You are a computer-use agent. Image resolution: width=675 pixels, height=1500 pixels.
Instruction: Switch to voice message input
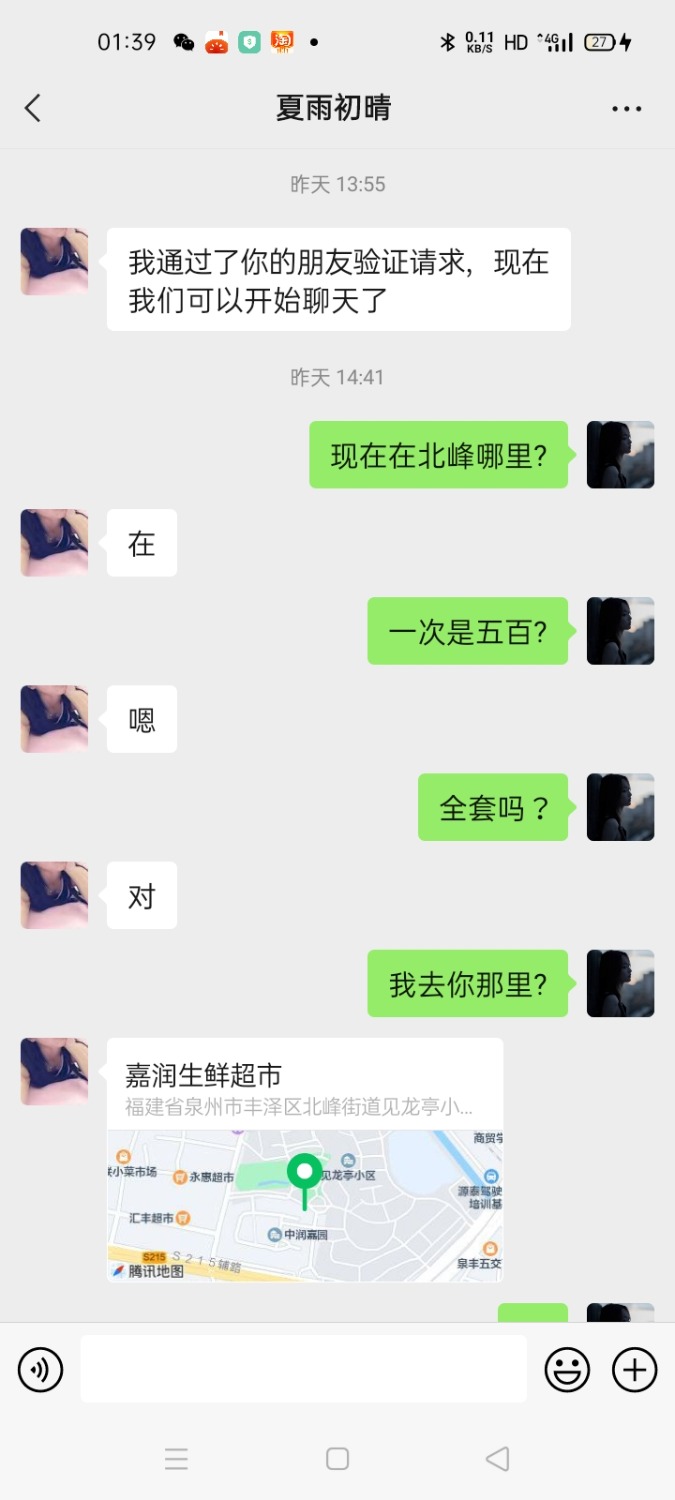tap(41, 1370)
